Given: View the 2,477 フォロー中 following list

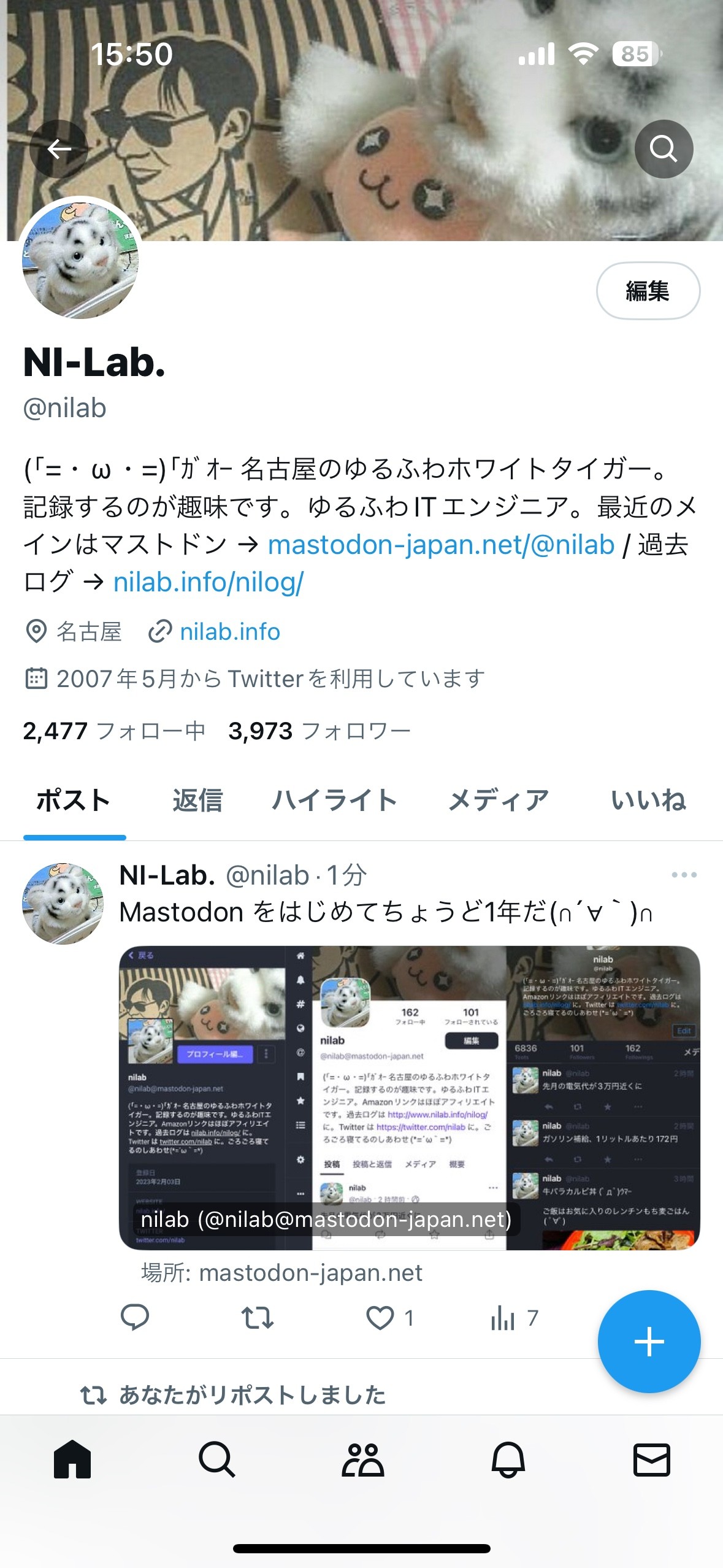Looking at the screenshot, I should coord(114,731).
